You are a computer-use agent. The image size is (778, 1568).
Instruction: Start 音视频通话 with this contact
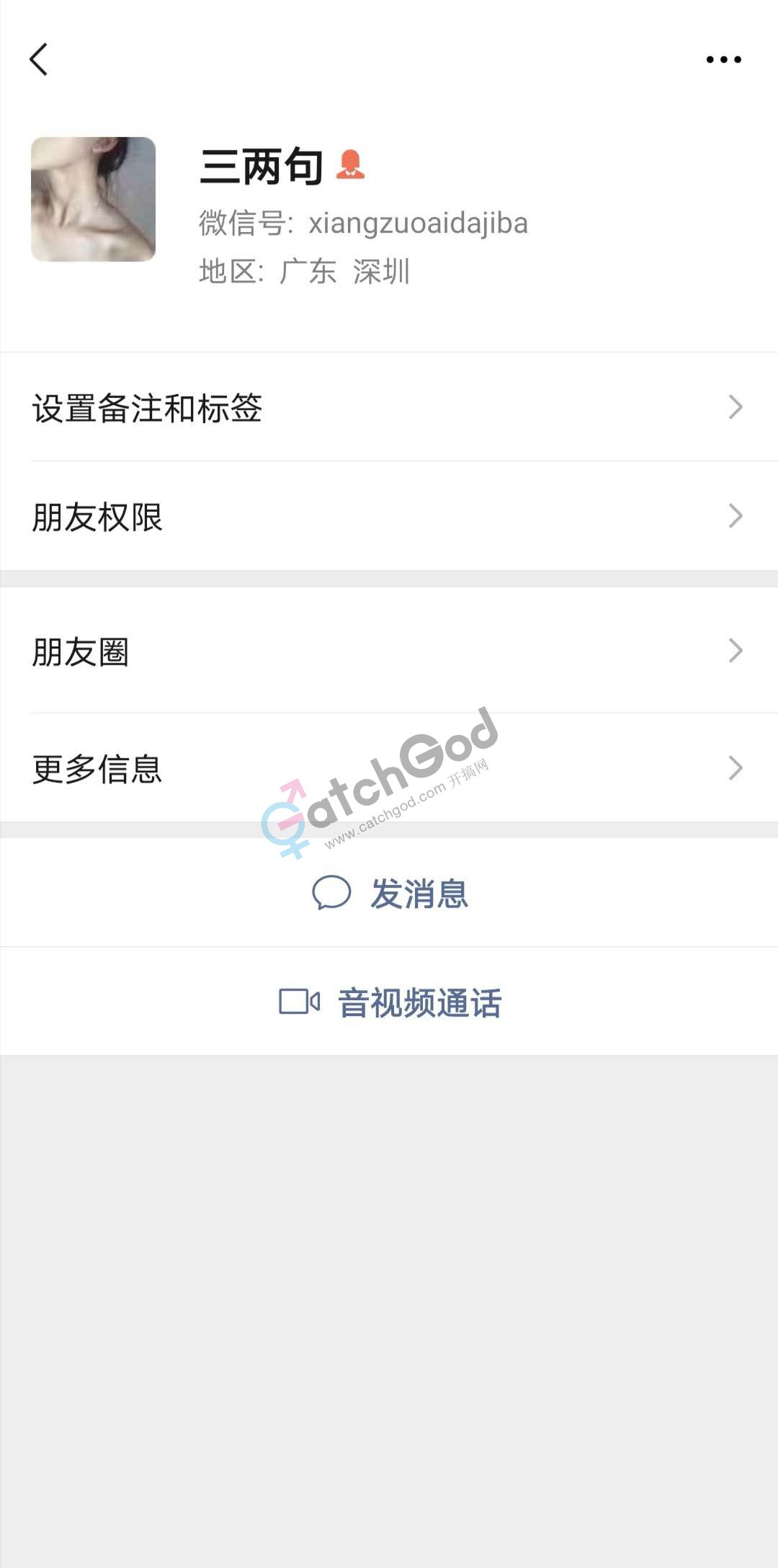[390, 1002]
